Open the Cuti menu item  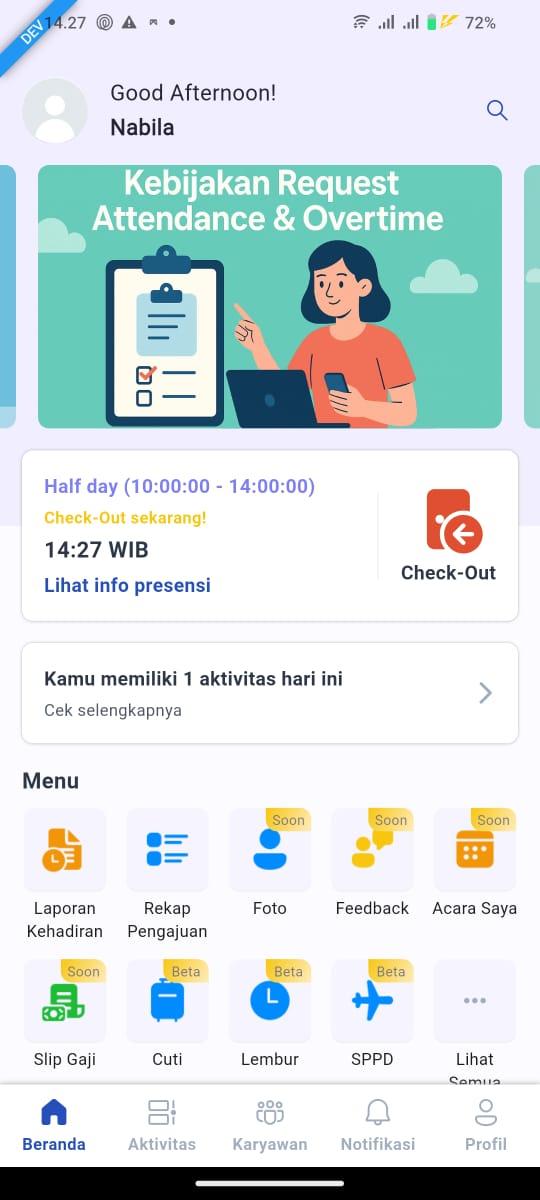click(x=167, y=1014)
